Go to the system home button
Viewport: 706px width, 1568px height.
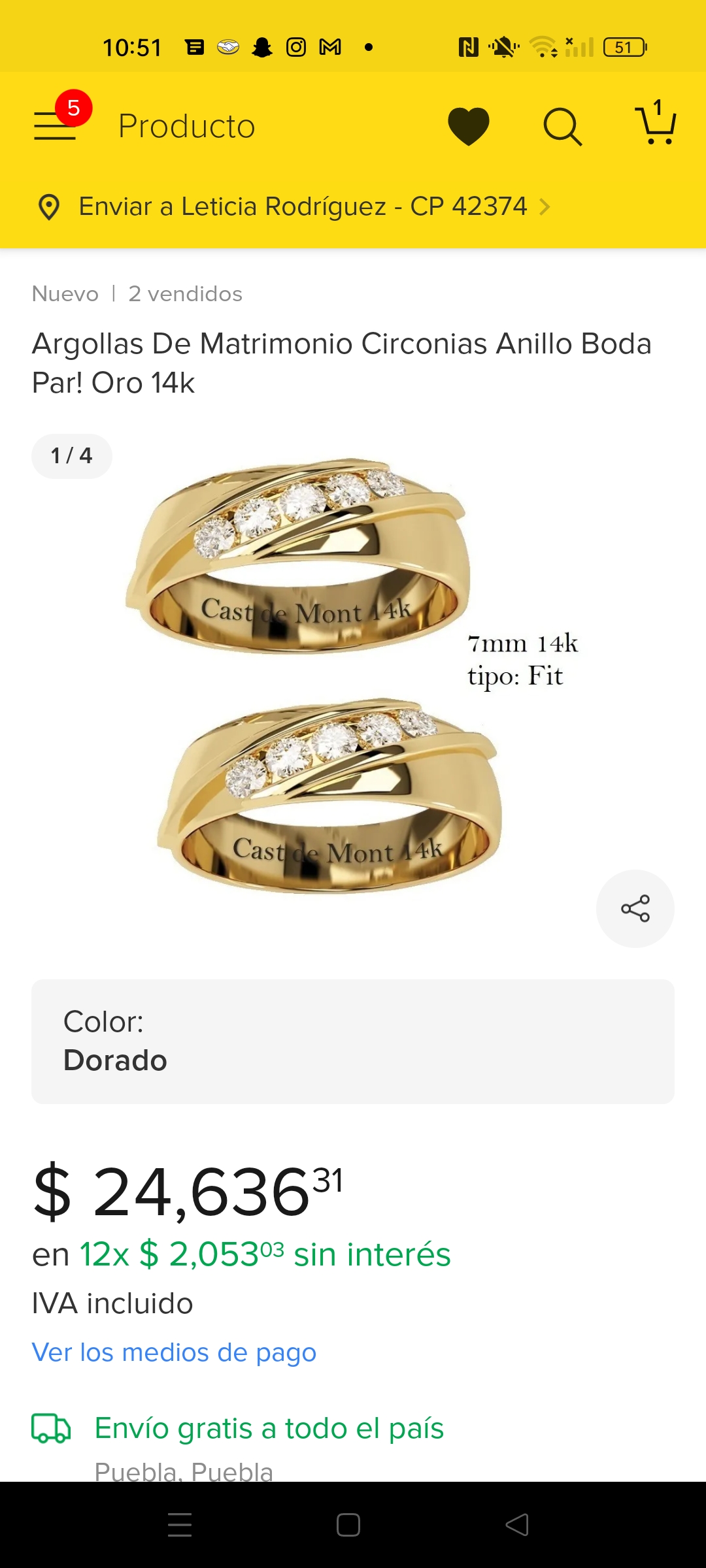pos(348,1525)
